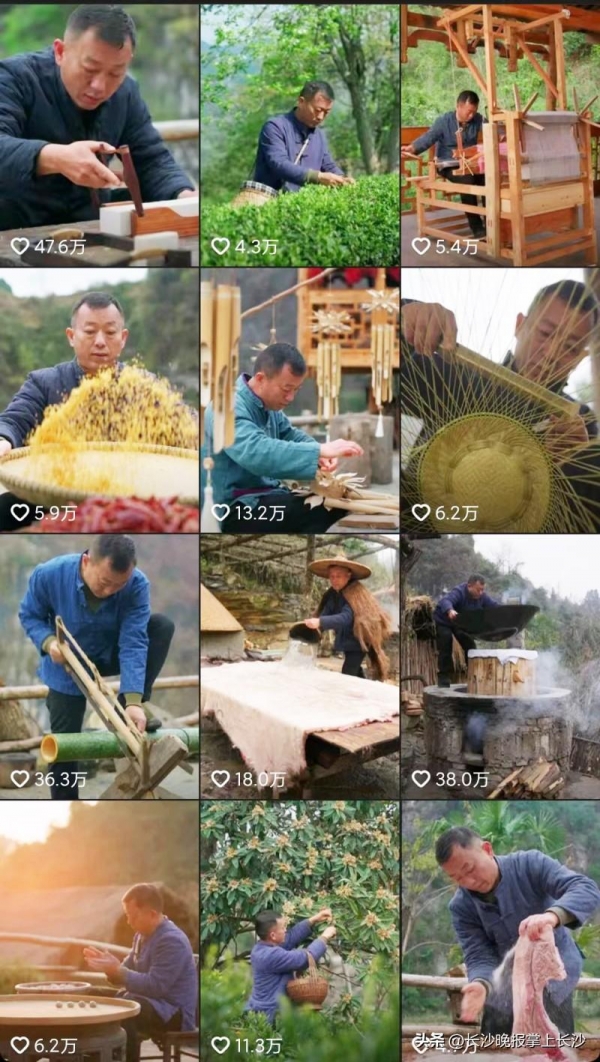This screenshot has width=600, height=1062.
Task: Play the straw hat weaving video with 6.2万 likes
Action: [500, 398]
